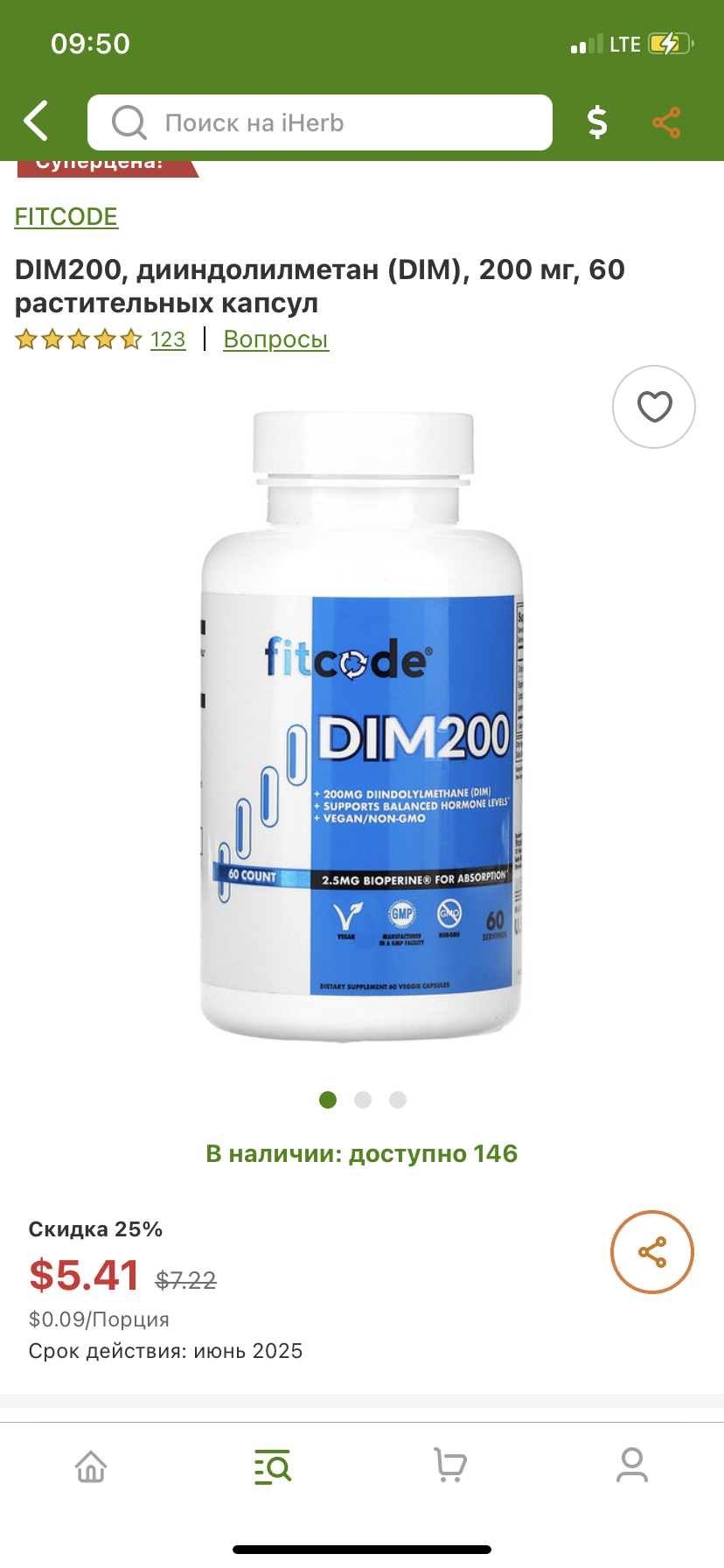
Task: Add DIM200 to the wishlist with the heart
Action: pyautogui.click(x=654, y=407)
